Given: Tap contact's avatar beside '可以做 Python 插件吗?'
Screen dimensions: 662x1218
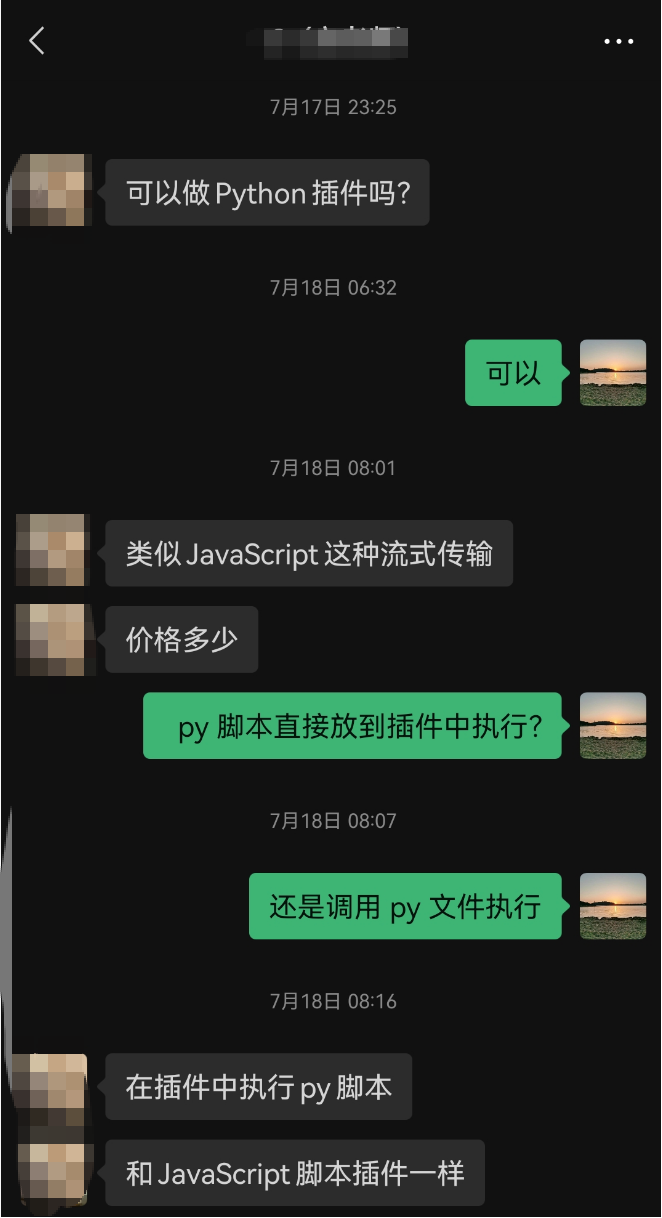Looking at the screenshot, I should [53, 191].
